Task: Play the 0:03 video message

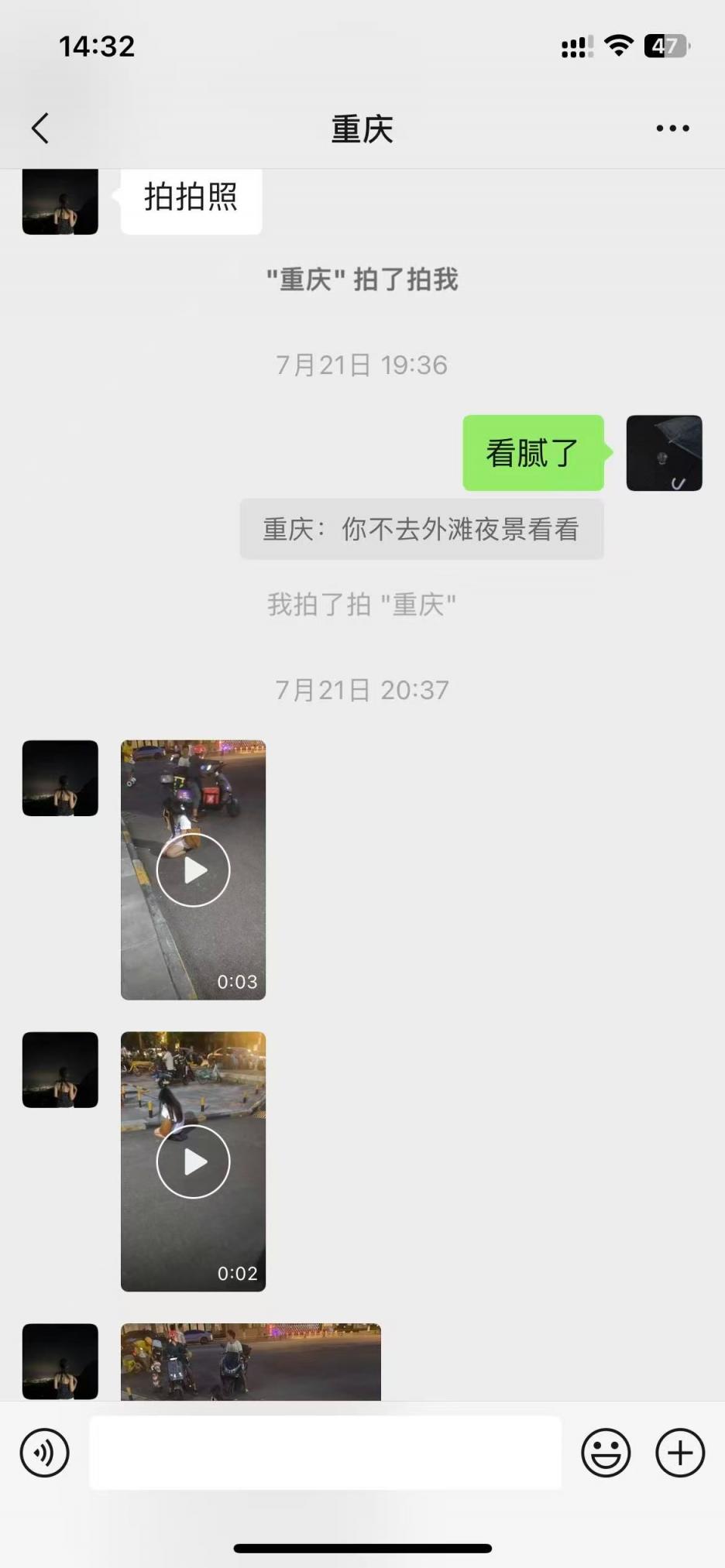Action: pos(193,870)
